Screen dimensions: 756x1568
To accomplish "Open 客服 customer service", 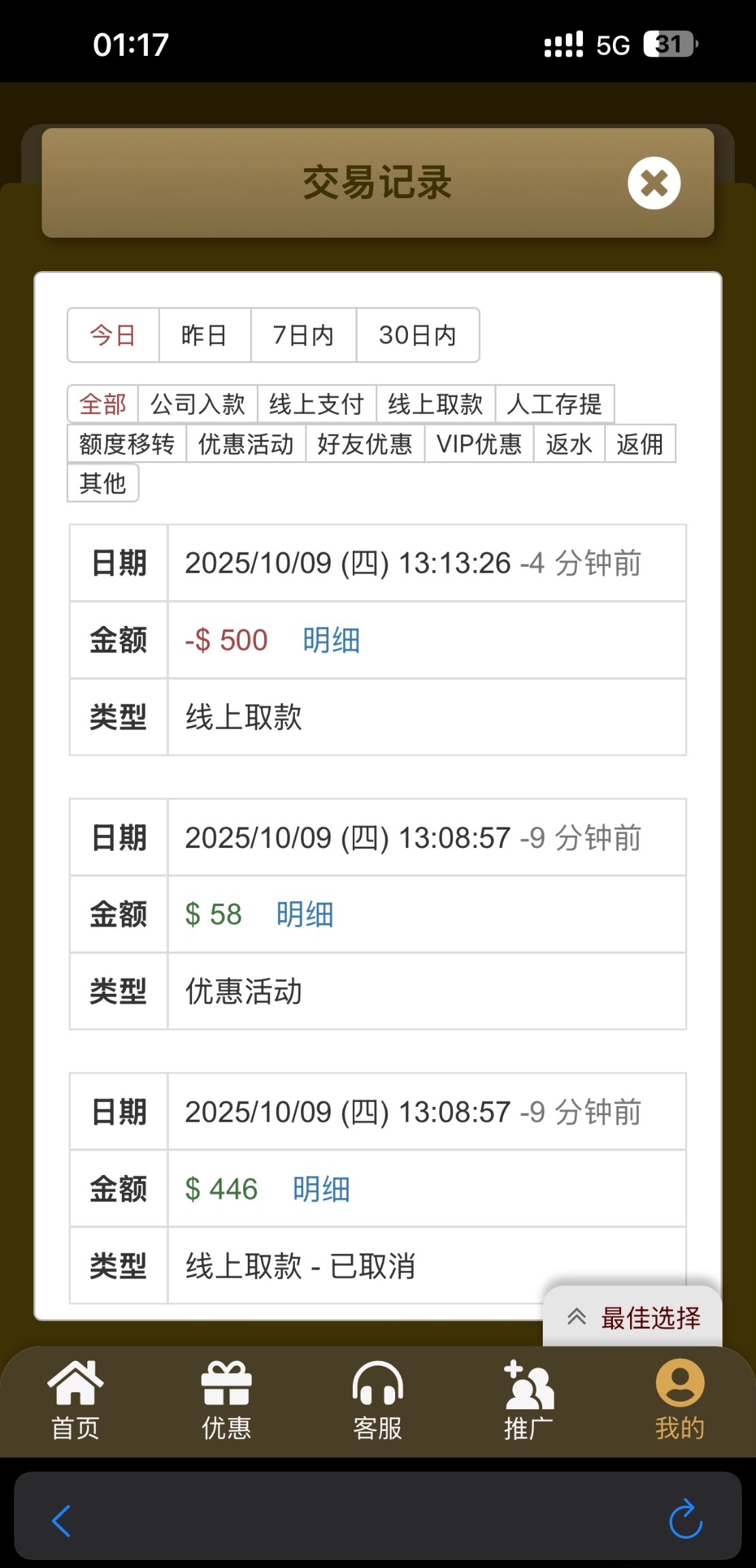I will pyautogui.click(x=377, y=1401).
